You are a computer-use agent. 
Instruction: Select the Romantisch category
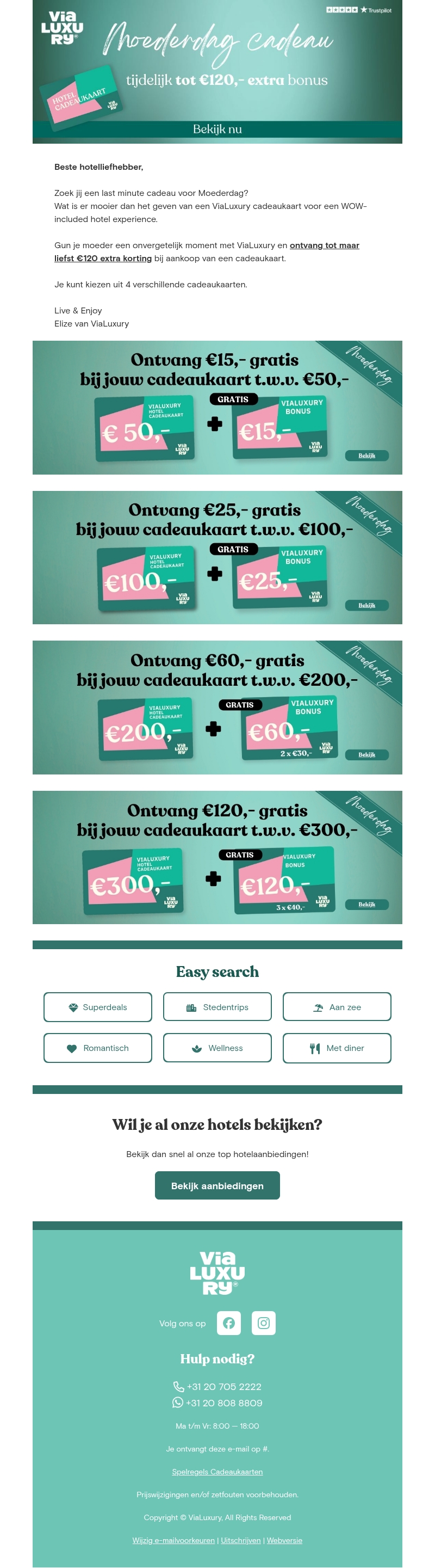(97, 1048)
